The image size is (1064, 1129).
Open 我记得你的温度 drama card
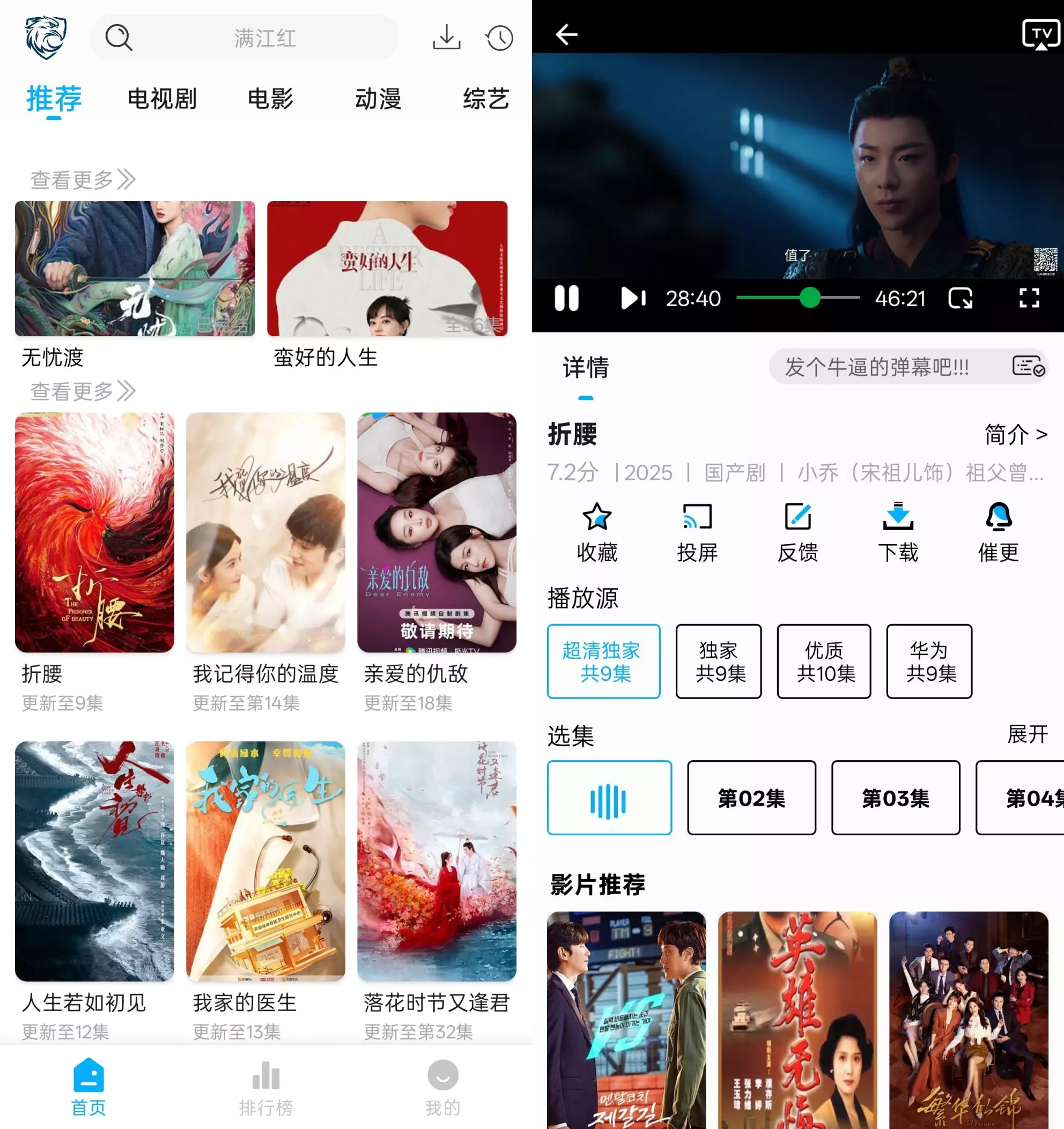265,532
